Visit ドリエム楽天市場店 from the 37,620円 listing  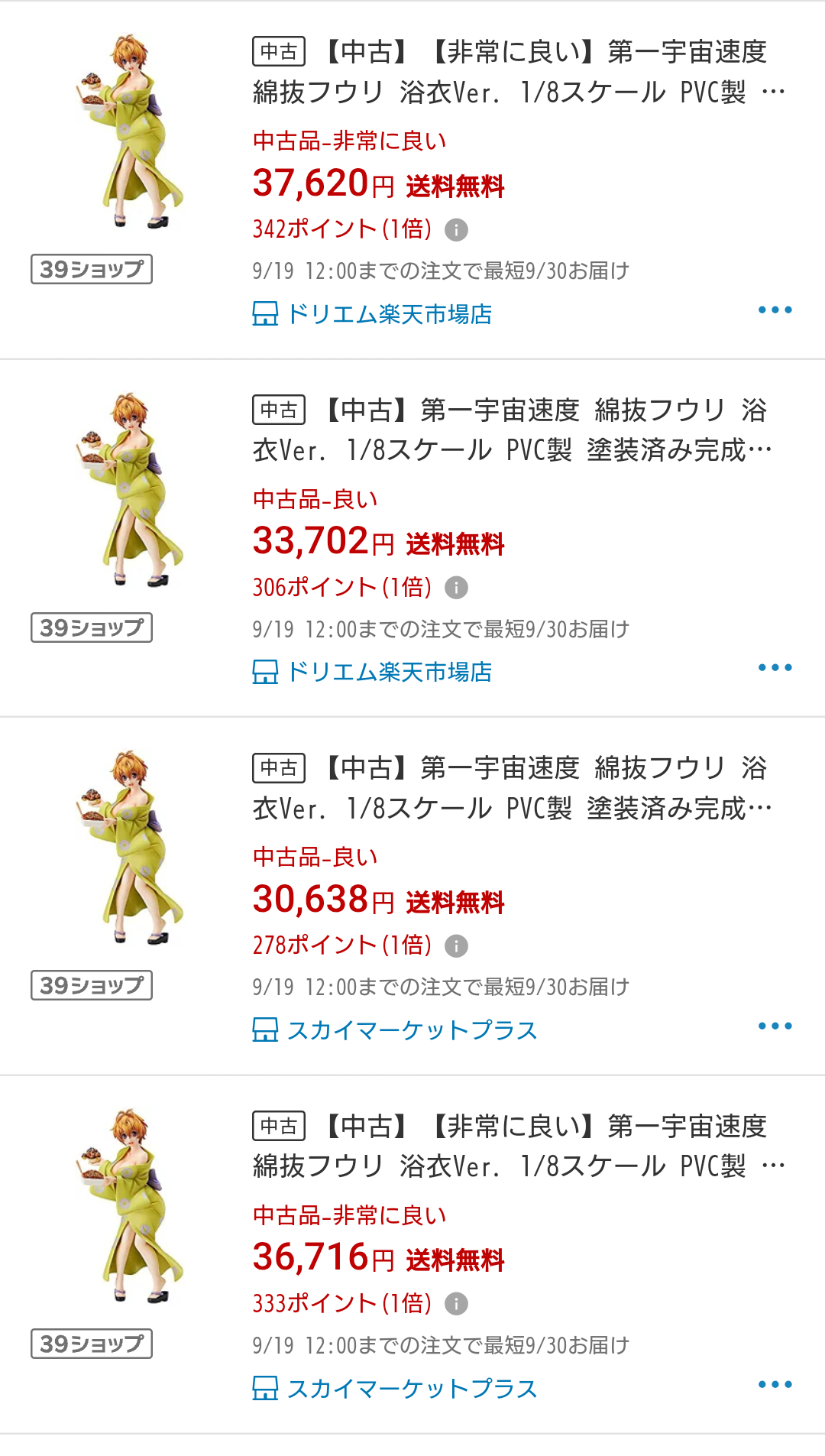[372, 314]
